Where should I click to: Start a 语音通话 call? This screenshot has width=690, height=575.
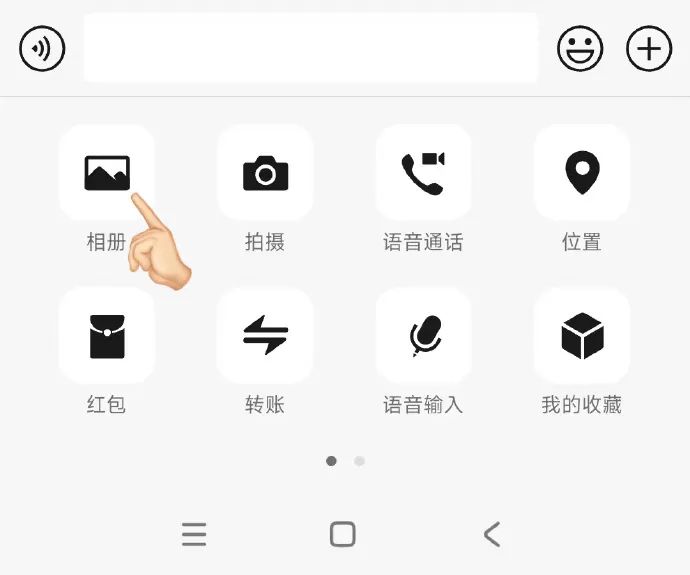click(x=423, y=173)
